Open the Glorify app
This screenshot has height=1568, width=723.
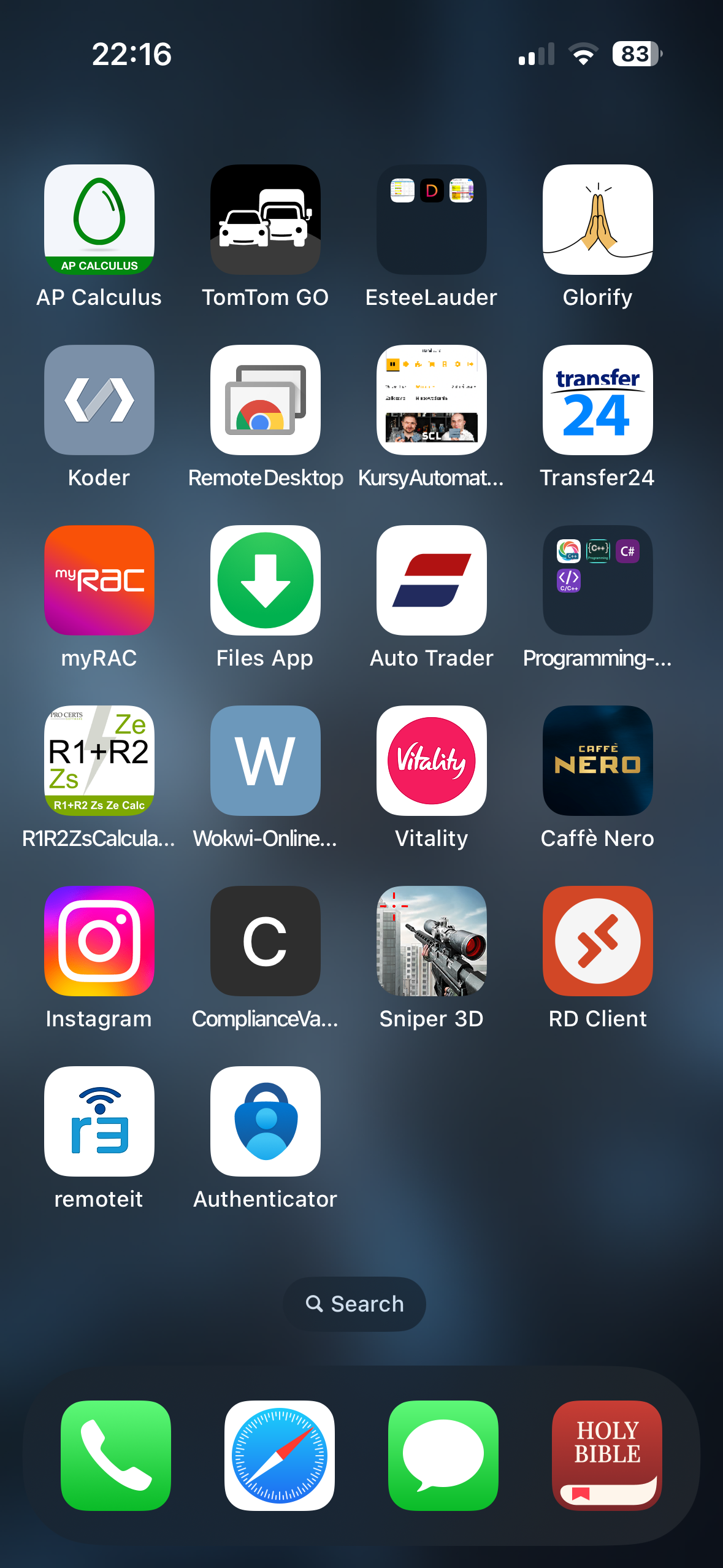point(598,220)
